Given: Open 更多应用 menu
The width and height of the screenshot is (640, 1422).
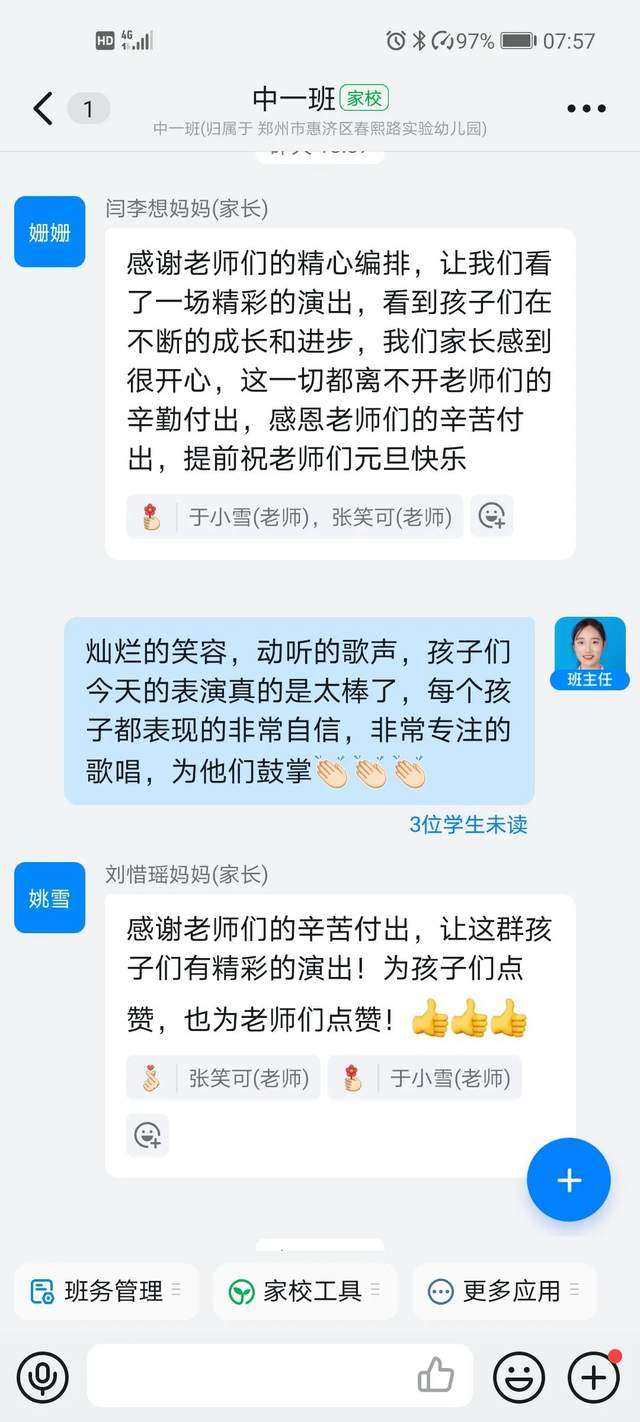Looking at the screenshot, I should [504, 1291].
